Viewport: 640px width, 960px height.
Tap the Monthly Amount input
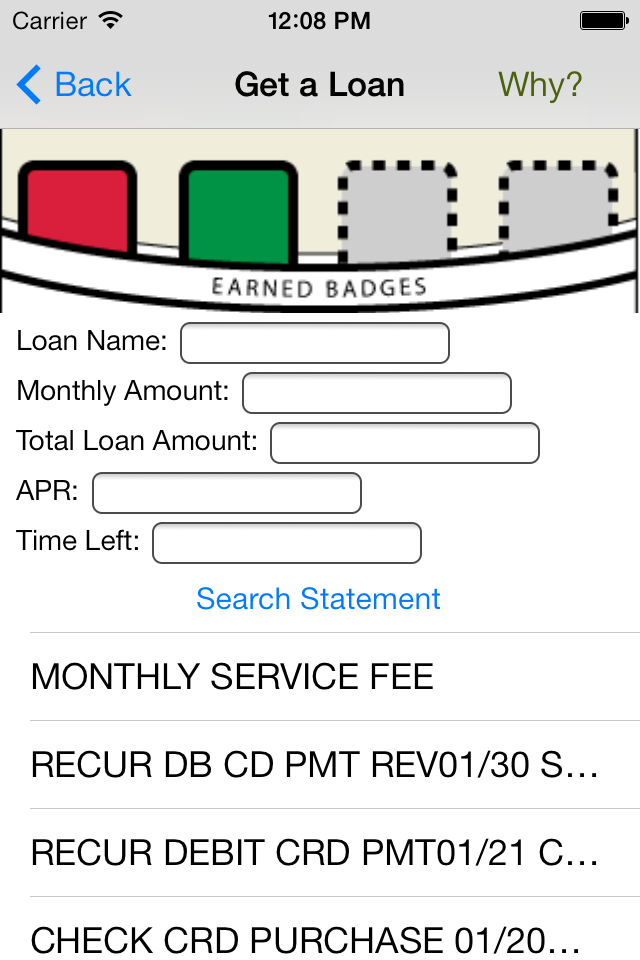coord(376,393)
